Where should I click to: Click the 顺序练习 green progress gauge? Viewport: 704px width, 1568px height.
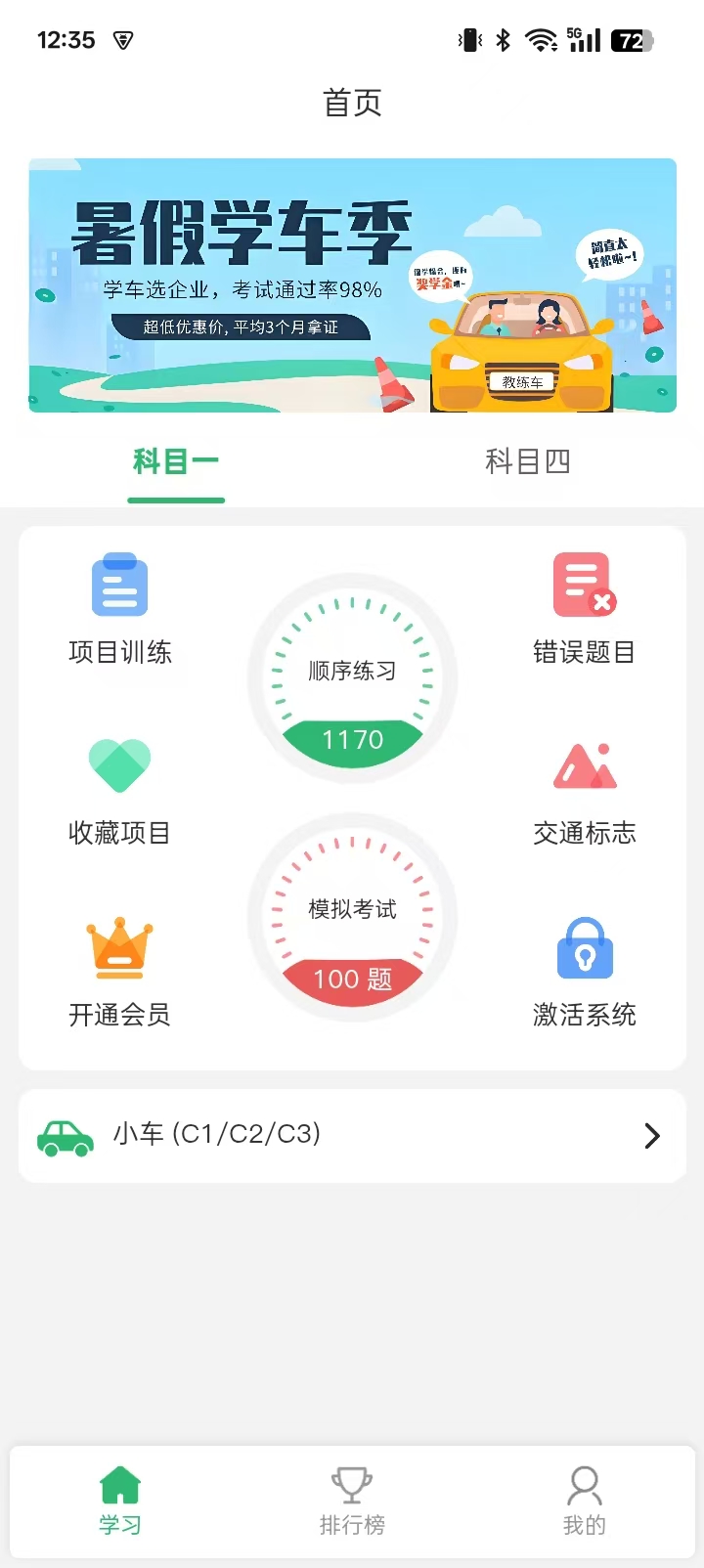pyautogui.click(x=352, y=677)
